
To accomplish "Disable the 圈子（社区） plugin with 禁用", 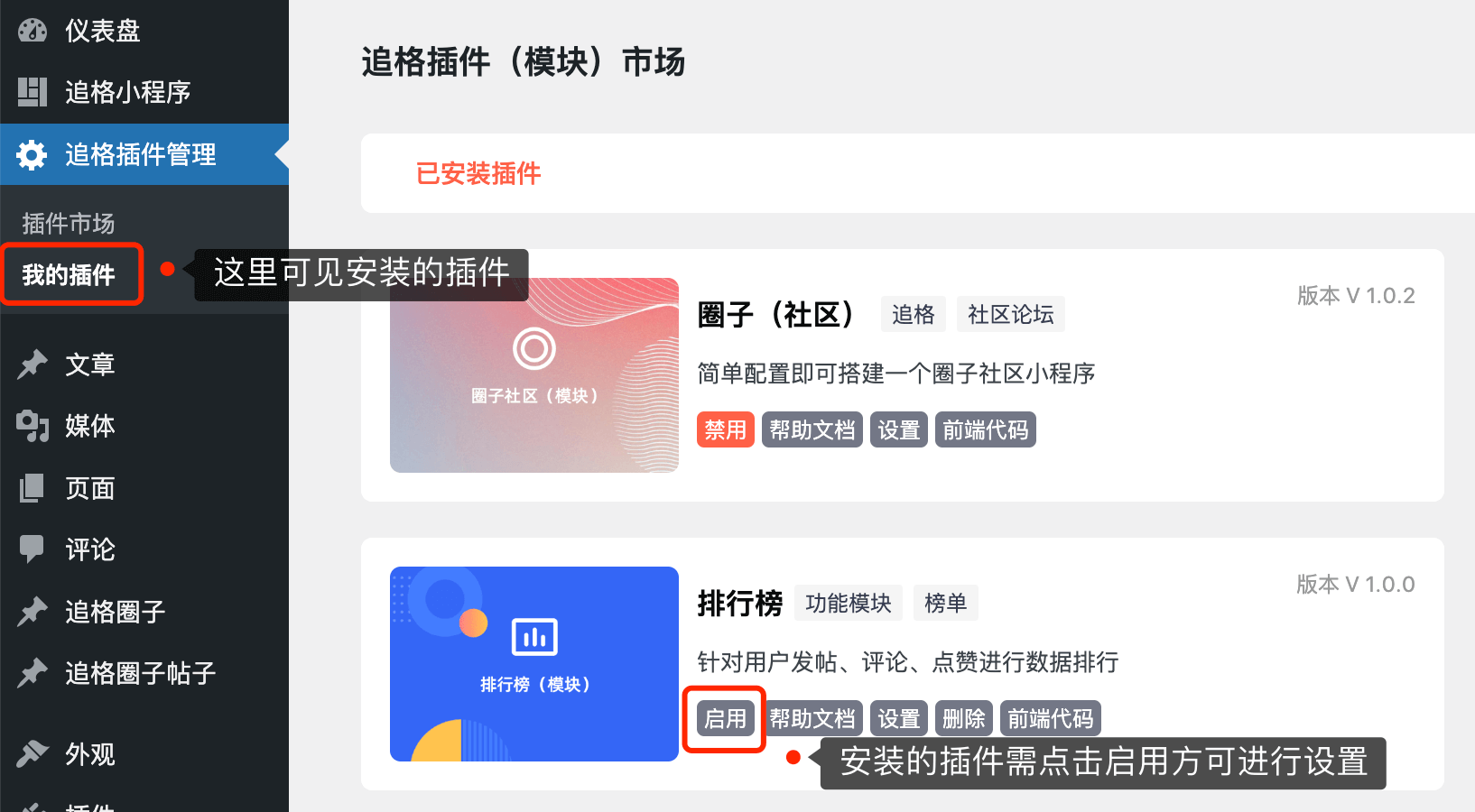I will pos(725,429).
